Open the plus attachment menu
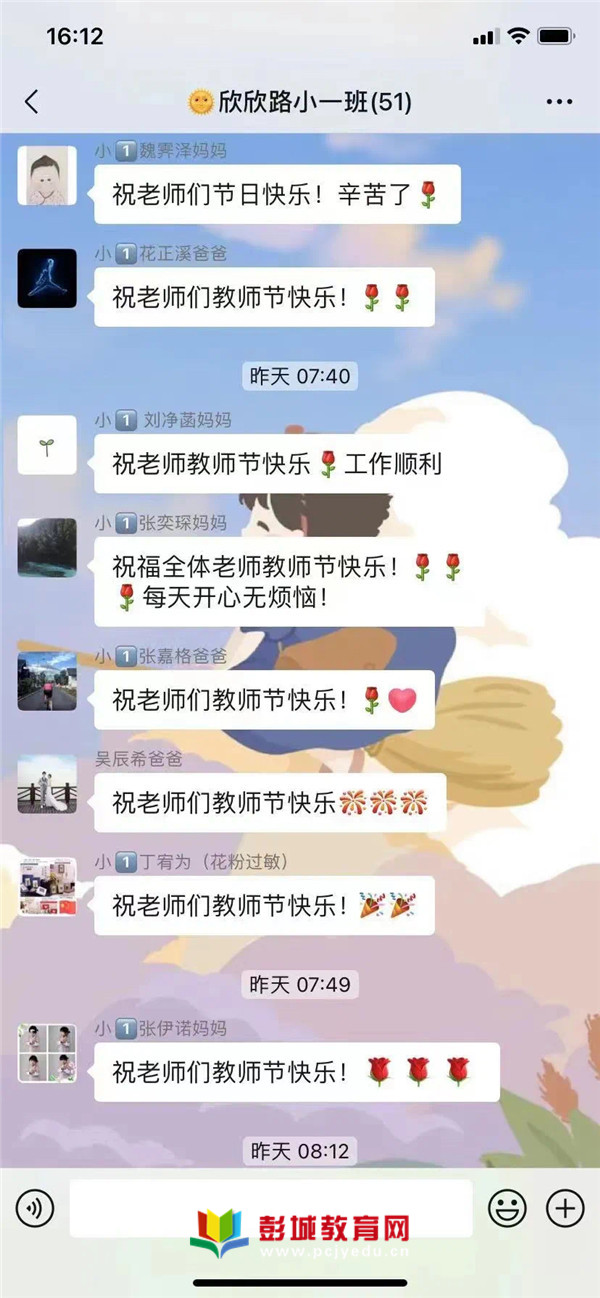Screen dimensions: 600x1298 click(565, 1208)
